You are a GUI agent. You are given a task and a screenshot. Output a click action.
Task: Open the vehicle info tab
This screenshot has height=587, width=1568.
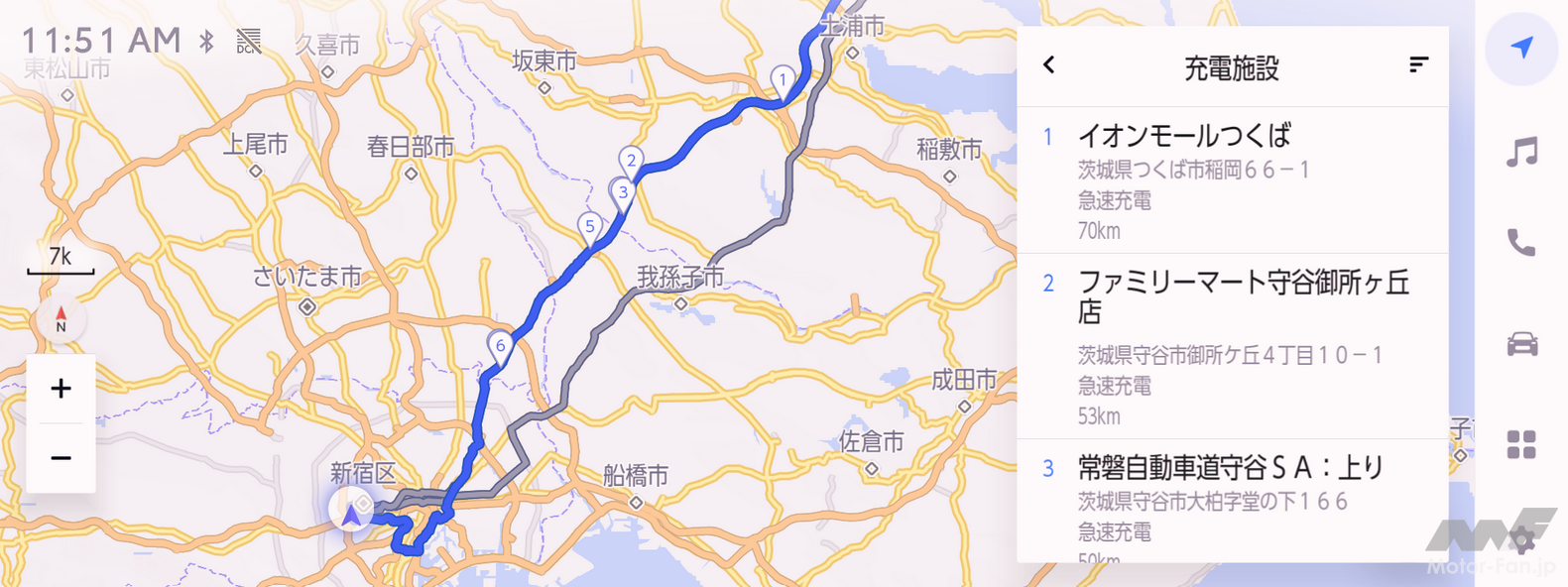[1521, 344]
